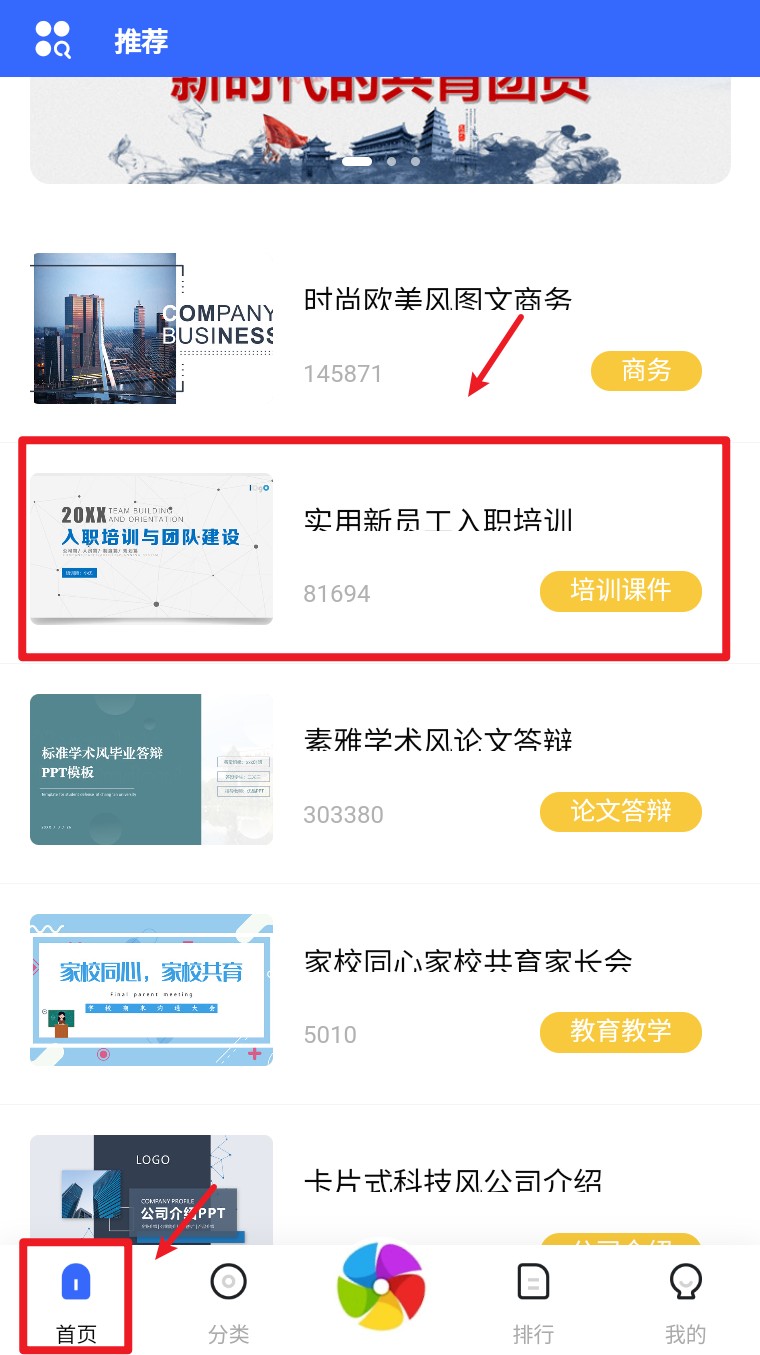
Task: Open the search icon in the top bar
Action: pyautogui.click(x=53, y=39)
